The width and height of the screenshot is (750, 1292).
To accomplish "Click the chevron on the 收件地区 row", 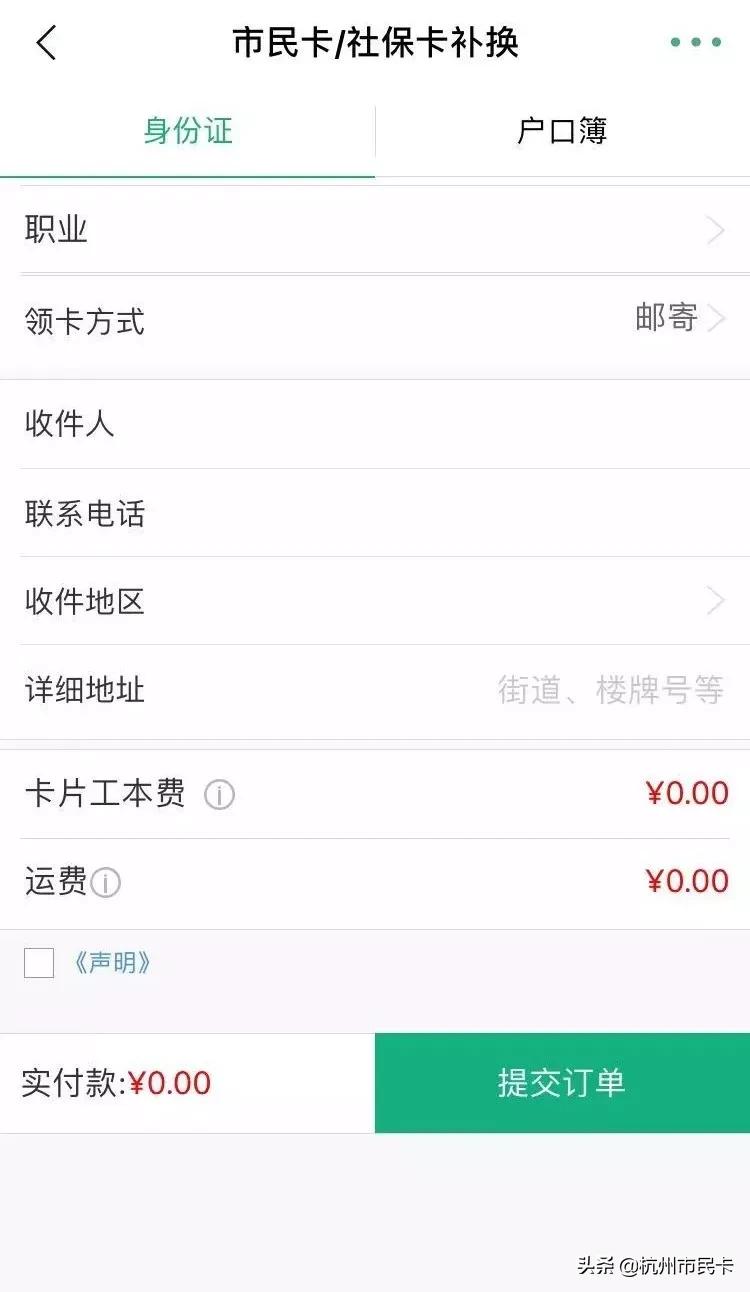I will (x=714, y=600).
